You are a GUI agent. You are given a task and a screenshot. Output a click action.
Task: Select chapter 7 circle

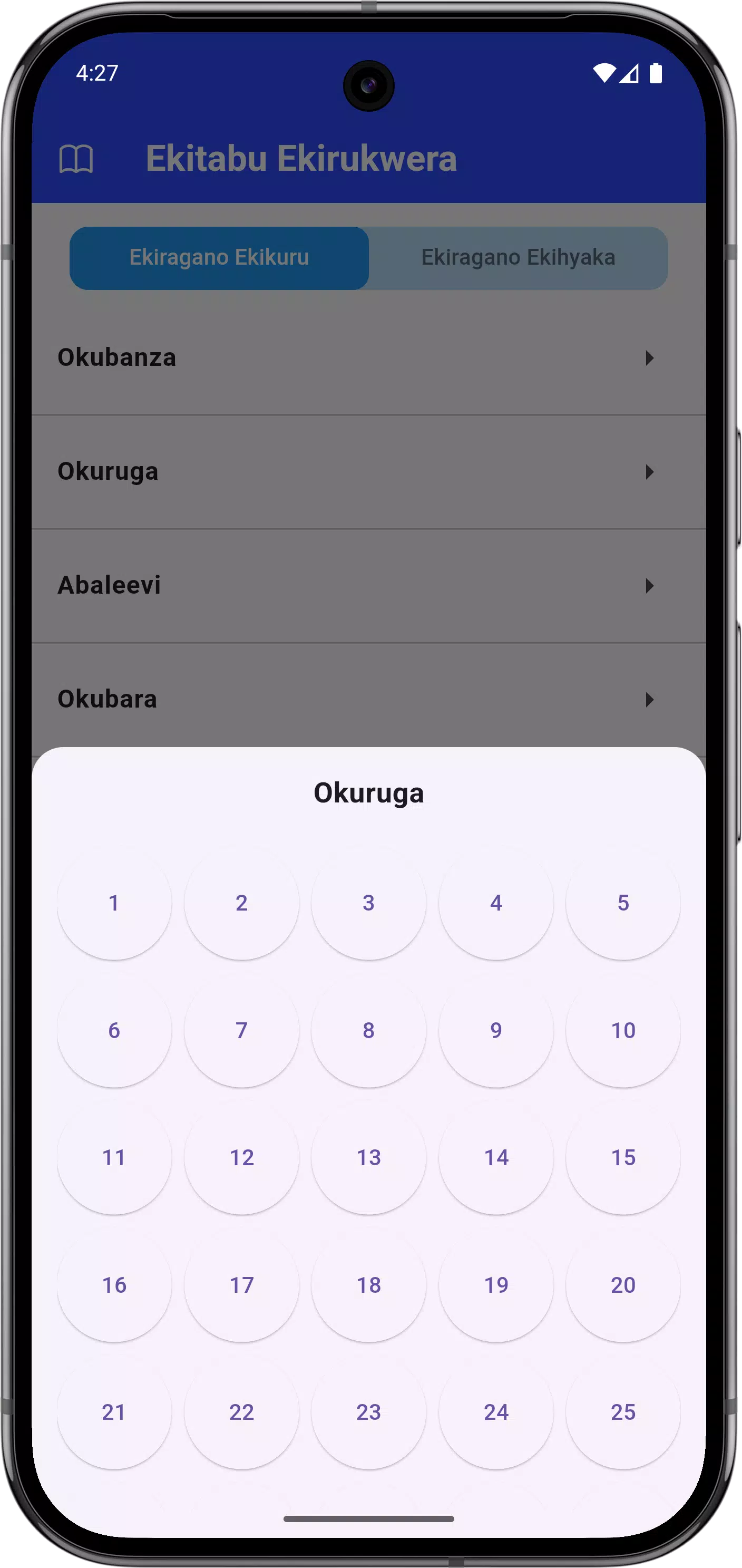tap(241, 1031)
